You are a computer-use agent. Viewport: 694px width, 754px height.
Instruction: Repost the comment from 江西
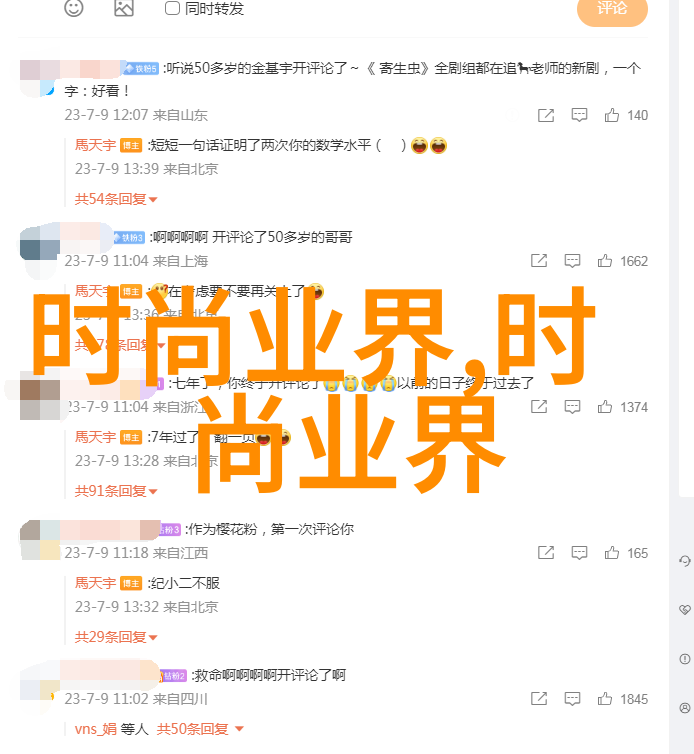(546, 553)
